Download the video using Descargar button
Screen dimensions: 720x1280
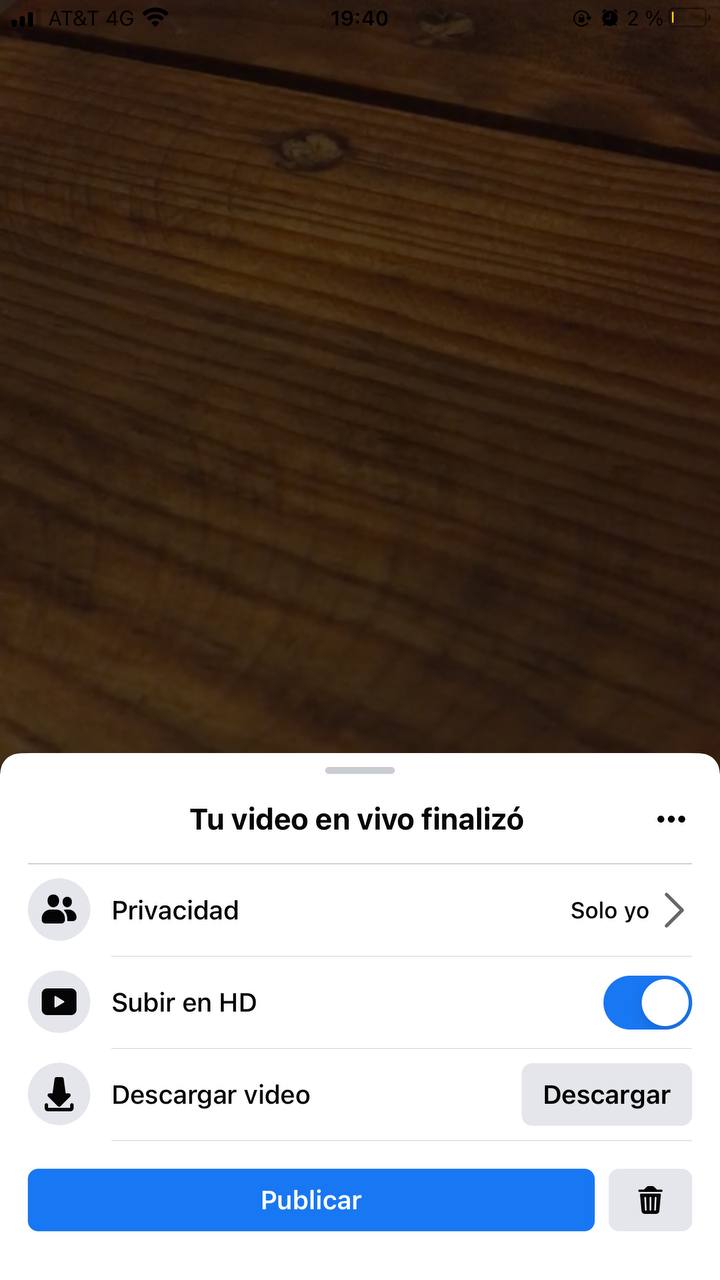click(x=606, y=1094)
